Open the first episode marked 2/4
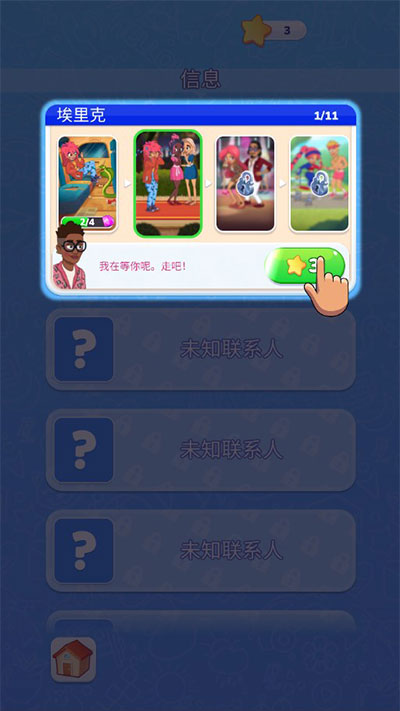The width and height of the screenshot is (400, 711). [87, 184]
